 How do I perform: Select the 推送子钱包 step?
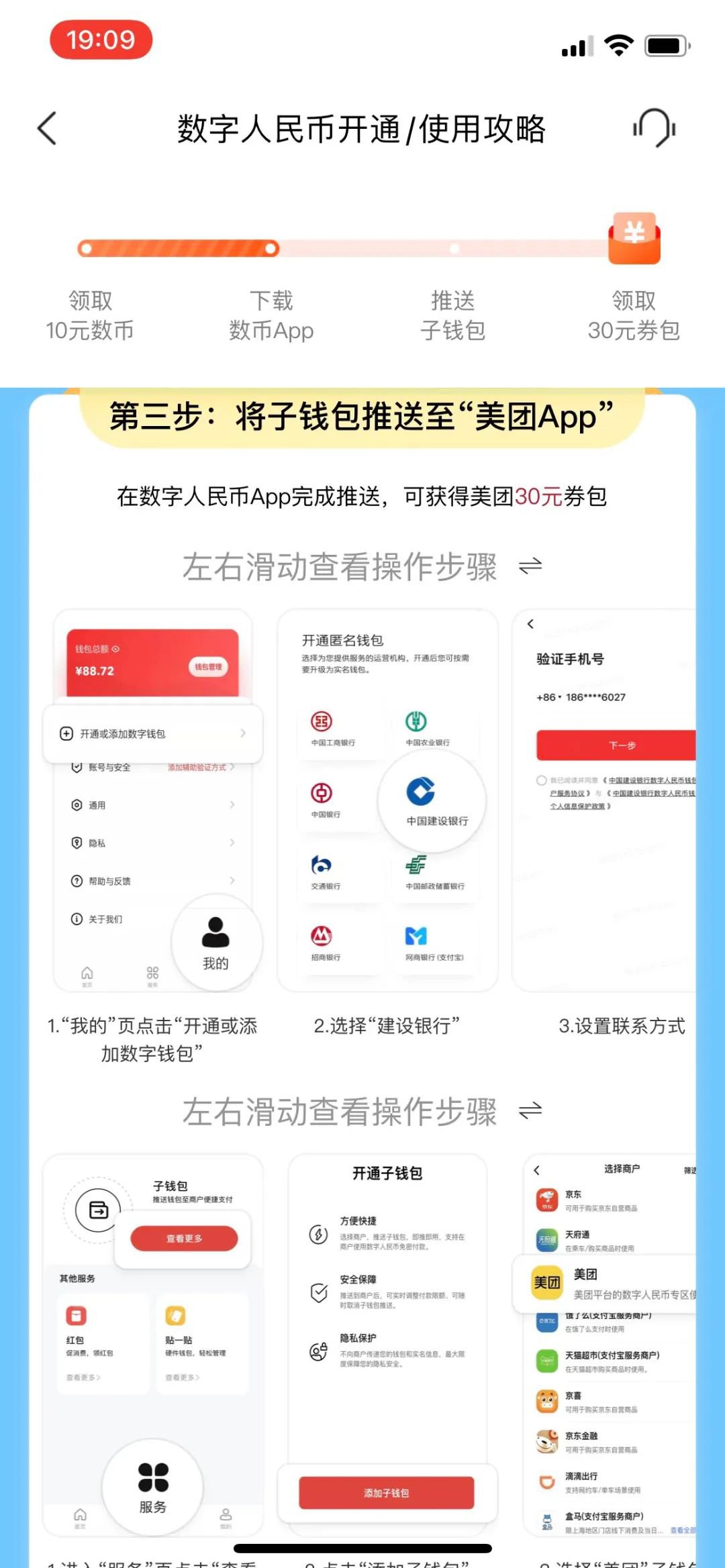click(x=453, y=315)
